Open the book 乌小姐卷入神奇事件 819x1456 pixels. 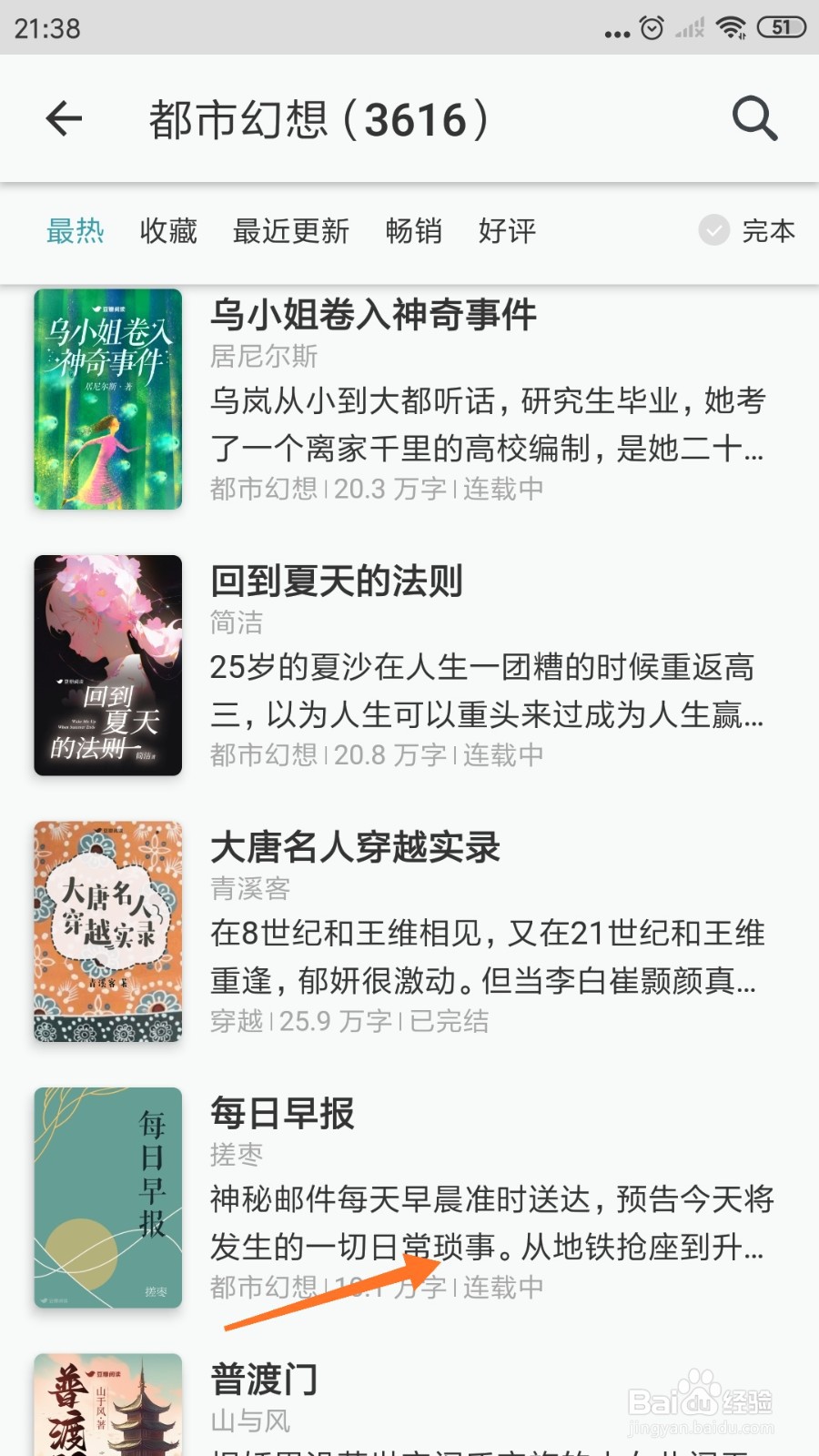pyautogui.click(x=409, y=399)
